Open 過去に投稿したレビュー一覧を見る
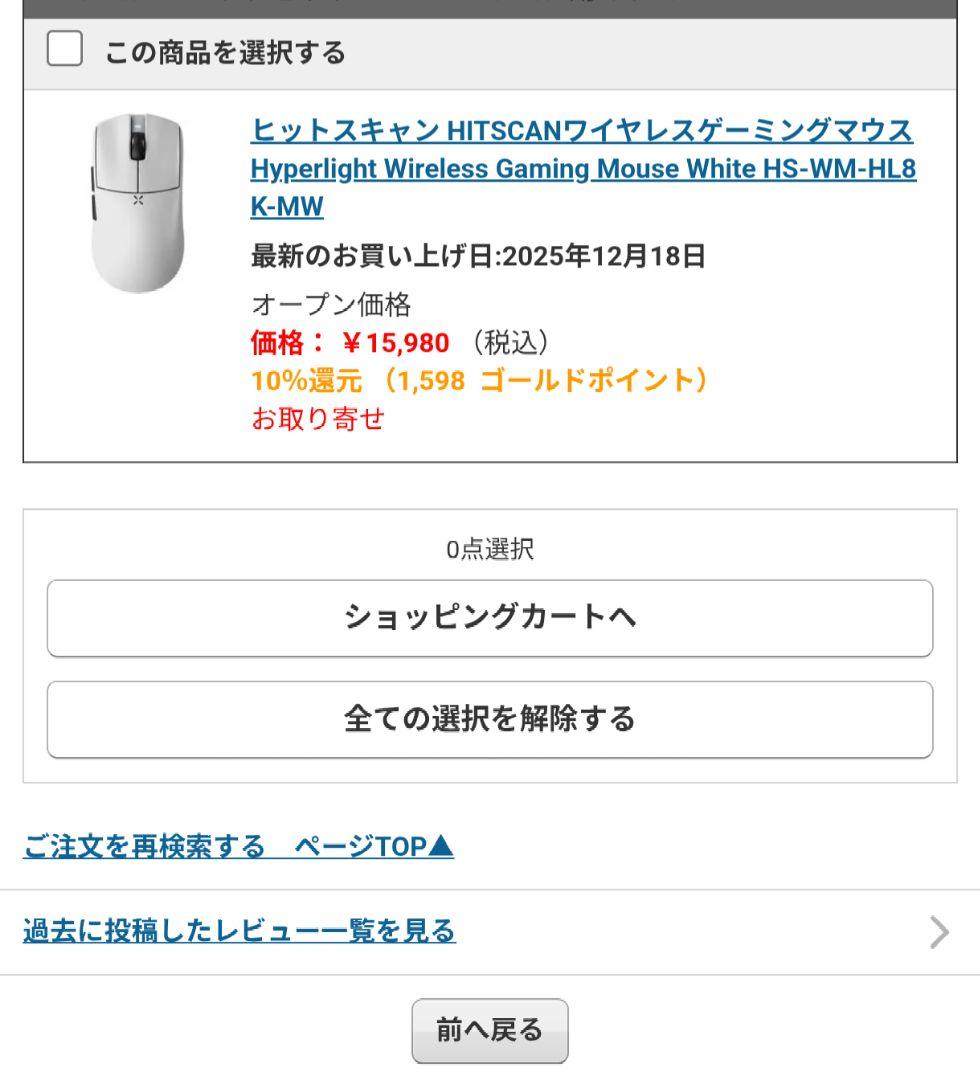This screenshot has width=980, height=1080. pyautogui.click(x=239, y=931)
